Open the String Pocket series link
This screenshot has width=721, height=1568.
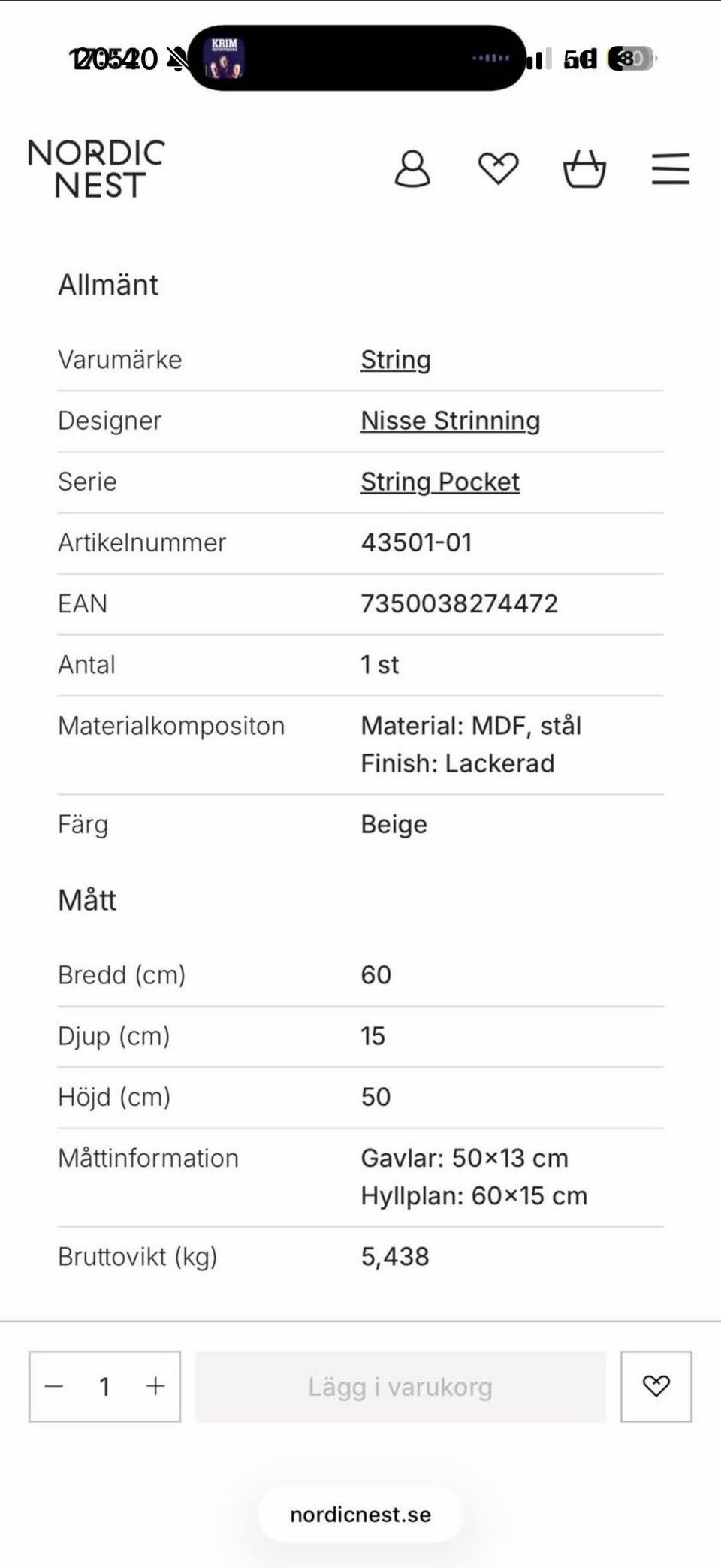(x=440, y=482)
